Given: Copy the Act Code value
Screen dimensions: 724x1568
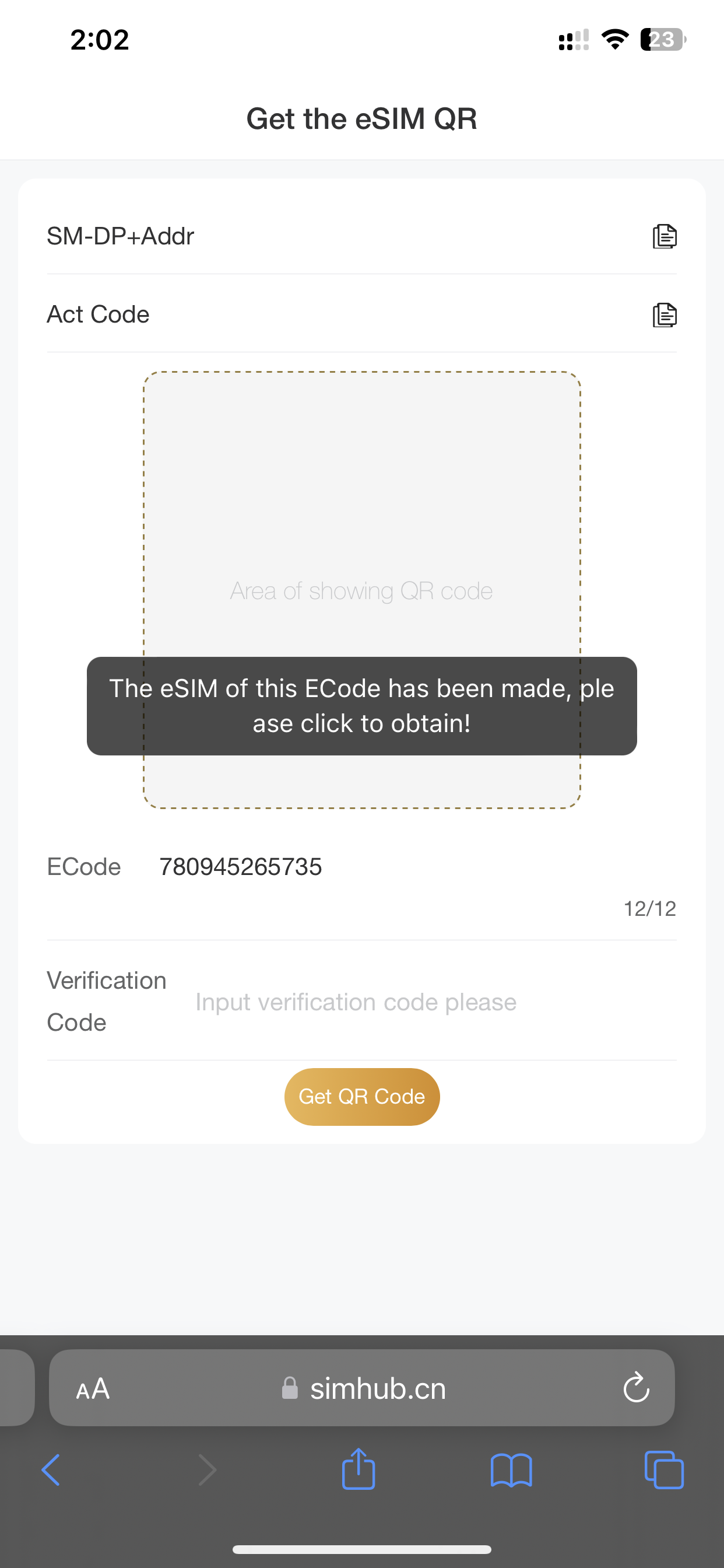Looking at the screenshot, I should click(665, 314).
